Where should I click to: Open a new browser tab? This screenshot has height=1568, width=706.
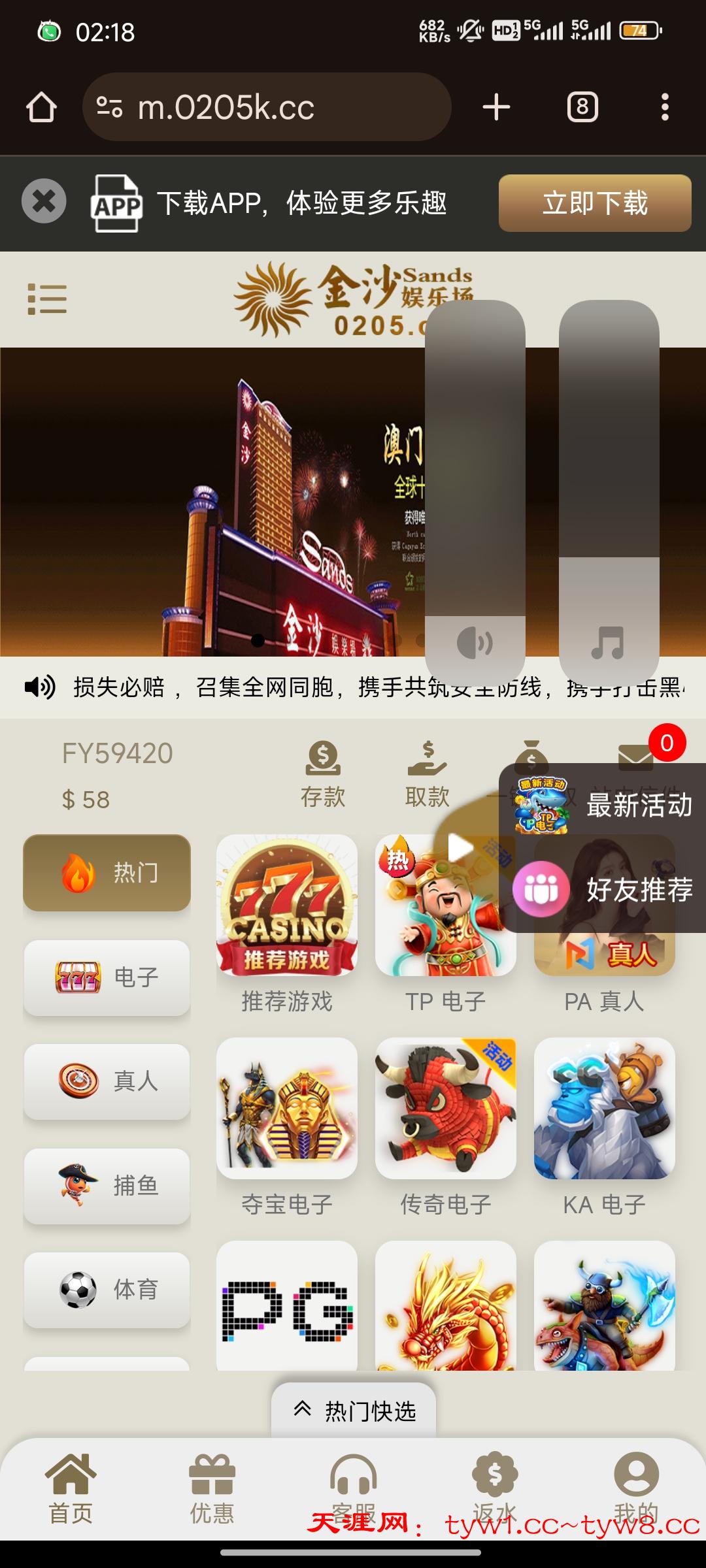(x=496, y=107)
